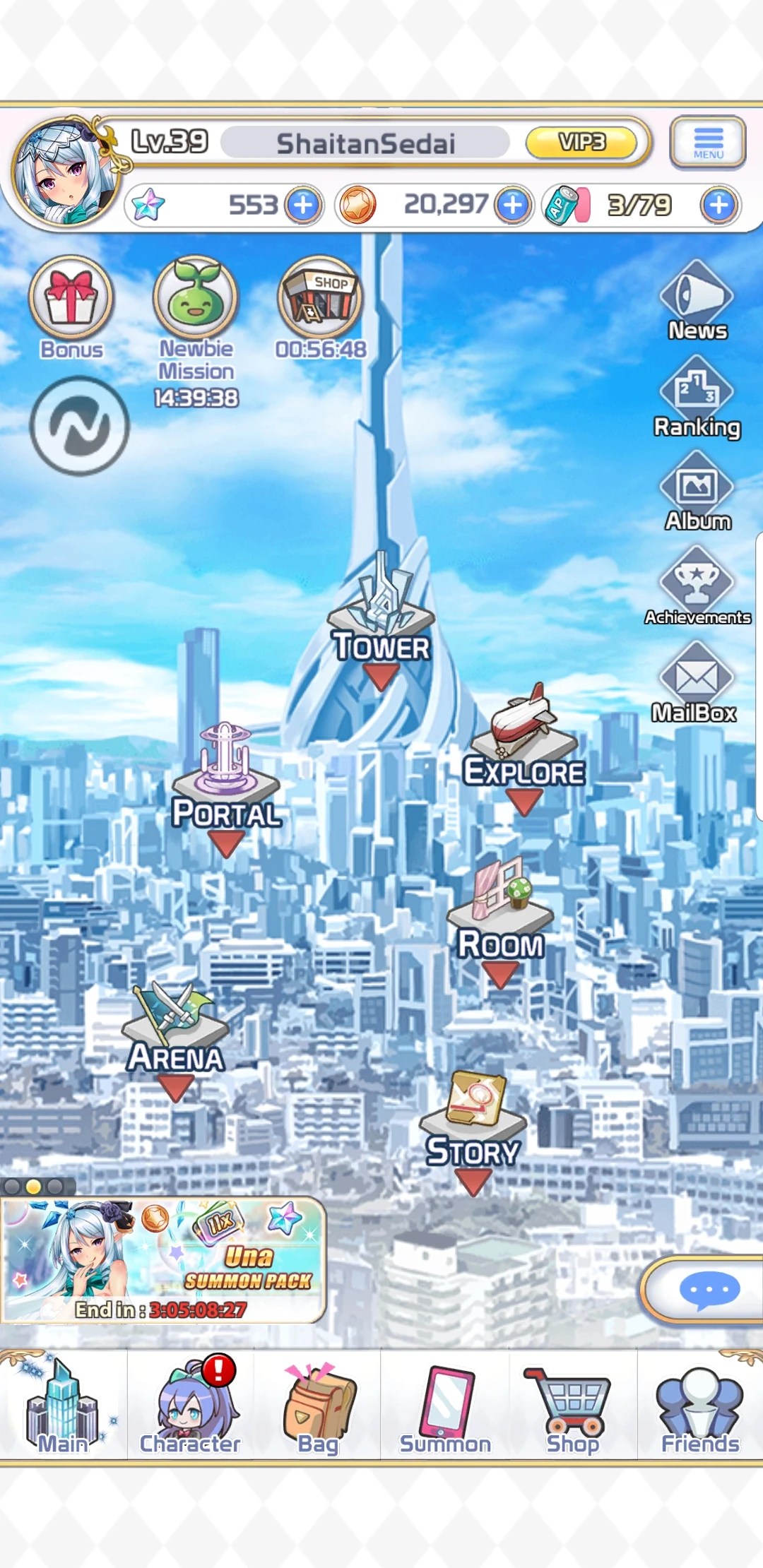Switch to the Summon tab
This screenshot has height=1568, width=763.
(x=445, y=1406)
